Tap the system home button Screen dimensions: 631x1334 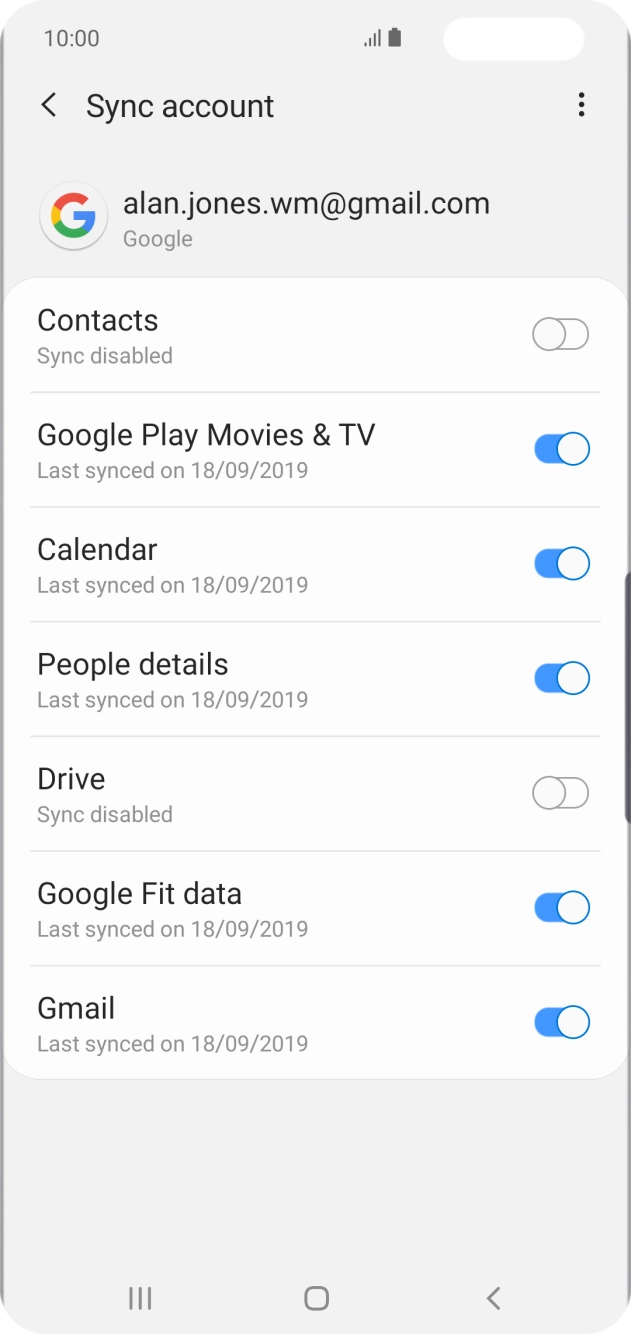[316, 1298]
